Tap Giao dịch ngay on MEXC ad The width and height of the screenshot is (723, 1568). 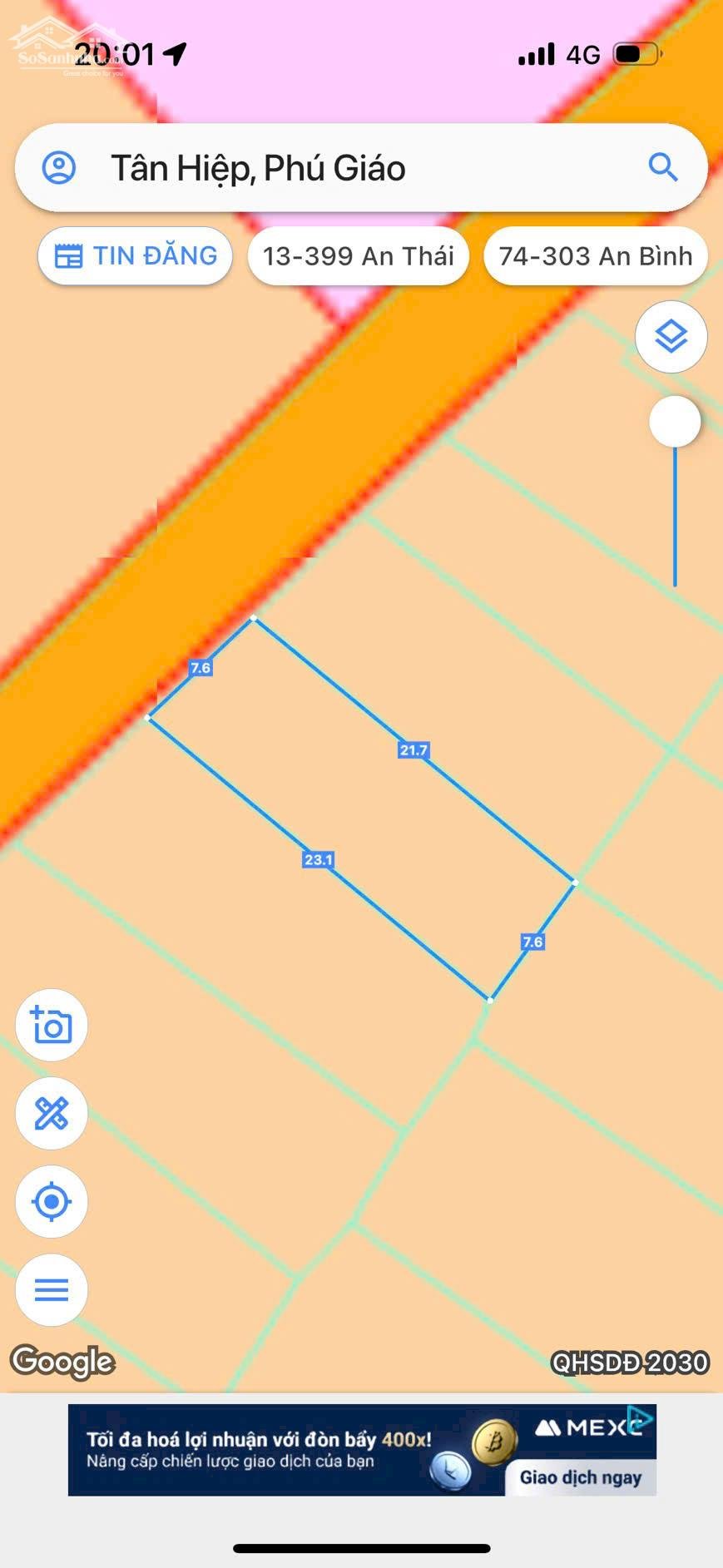click(581, 1477)
